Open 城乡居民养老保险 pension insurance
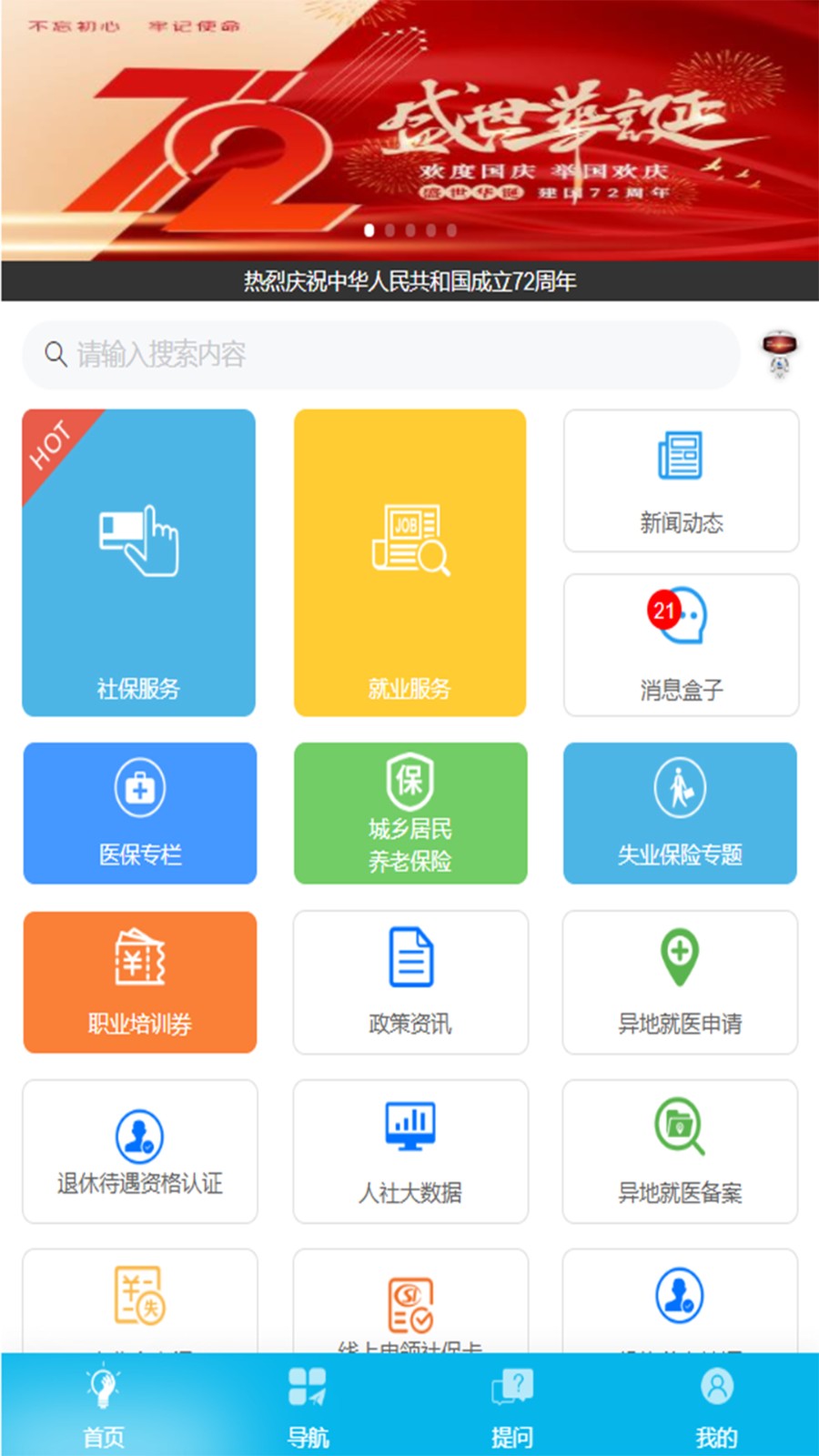 tap(409, 814)
